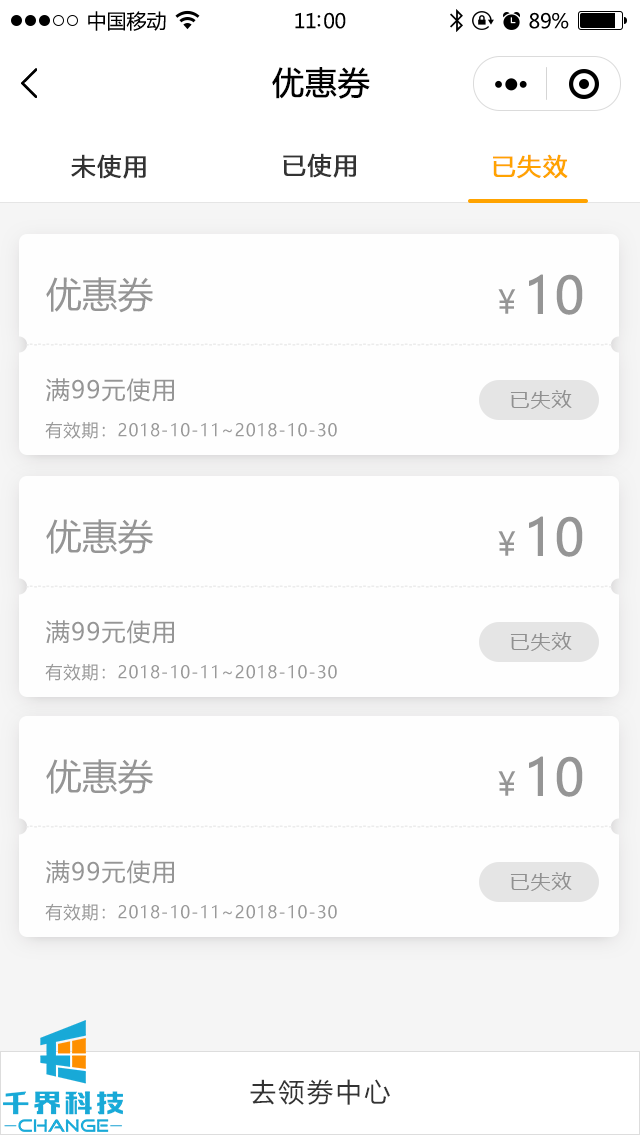Select the 已失效 tab
This screenshot has width=640, height=1136.
(x=529, y=167)
